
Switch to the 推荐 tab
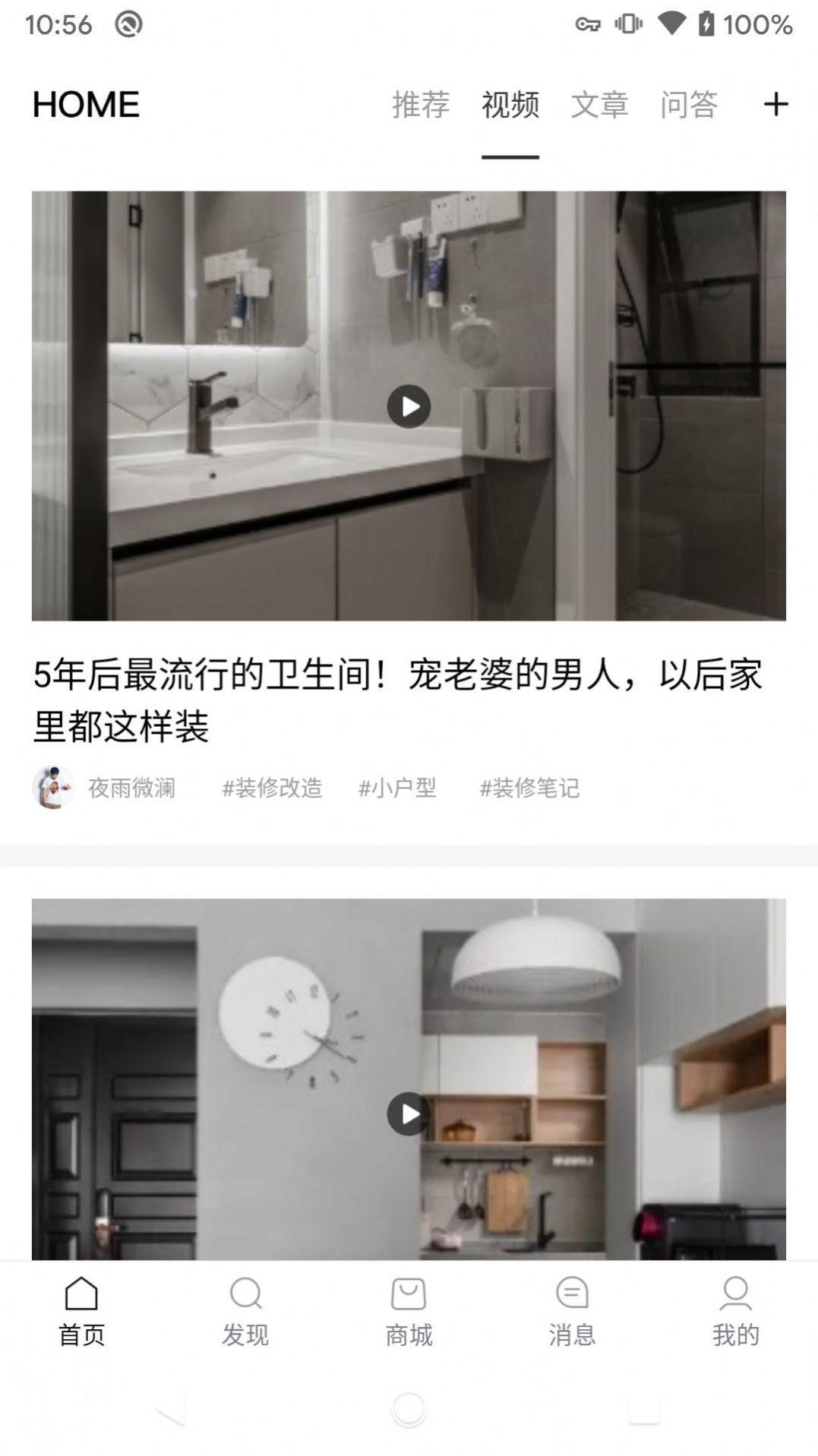(x=421, y=105)
